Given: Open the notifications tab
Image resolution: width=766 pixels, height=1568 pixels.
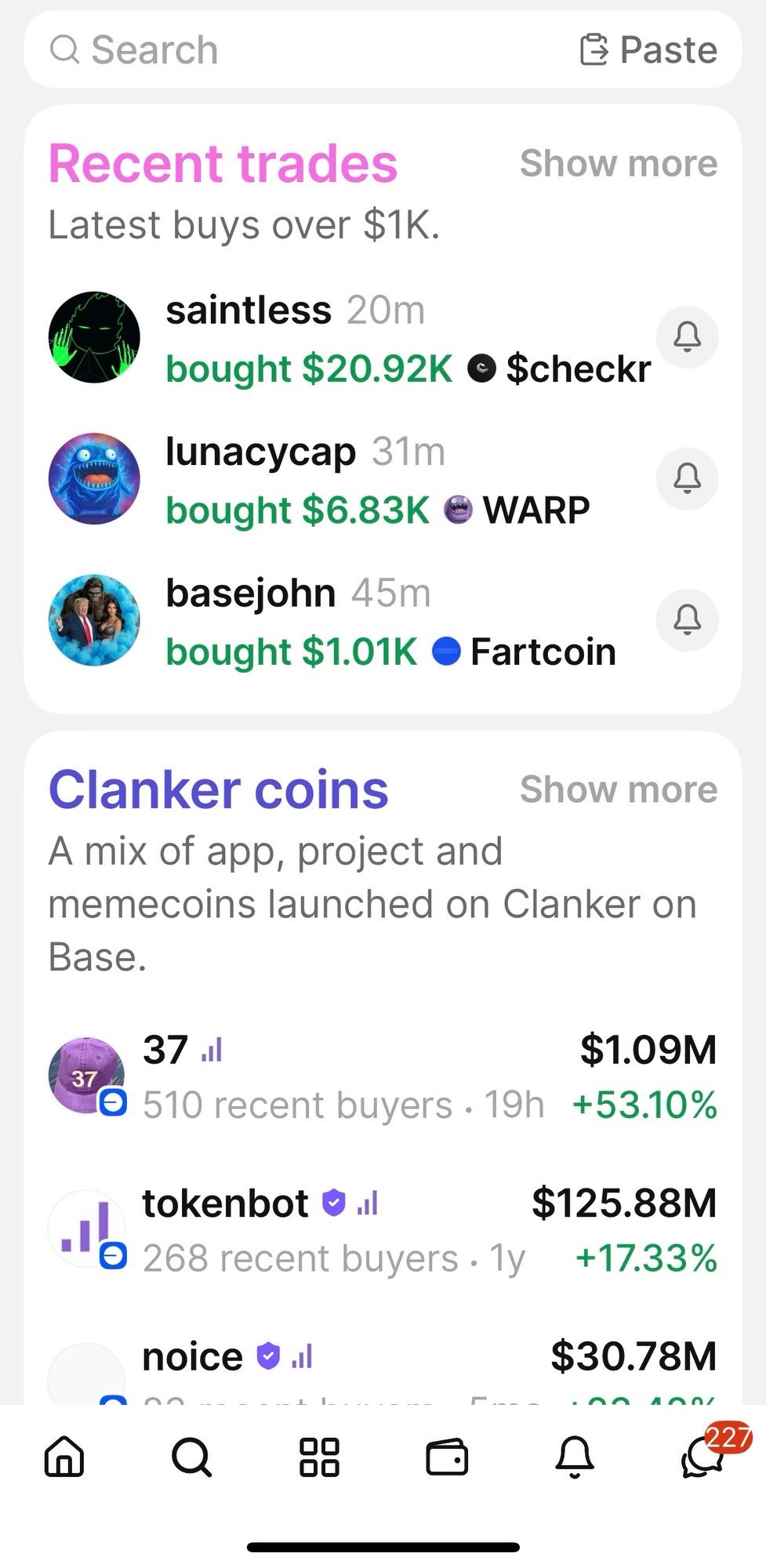Looking at the screenshot, I should (575, 1457).
